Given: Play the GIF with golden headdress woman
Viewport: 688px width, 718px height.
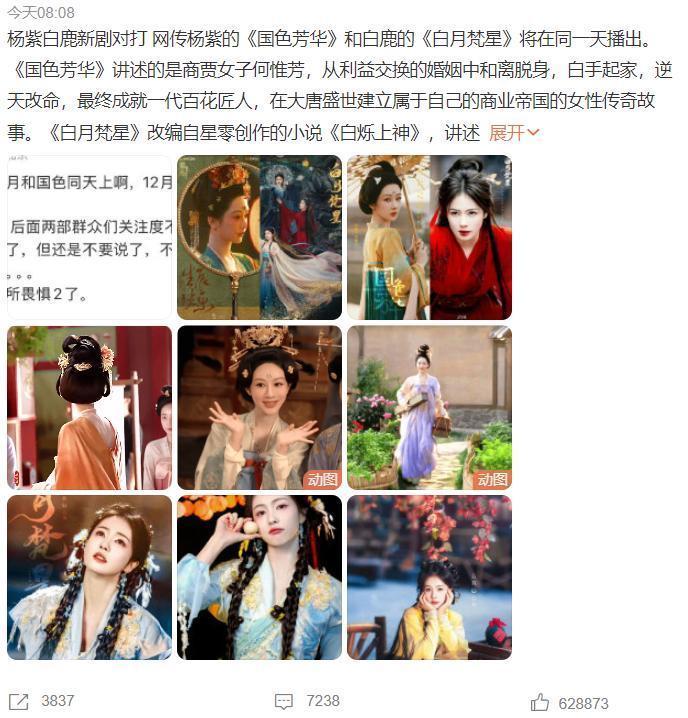Looking at the screenshot, I should (x=259, y=407).
